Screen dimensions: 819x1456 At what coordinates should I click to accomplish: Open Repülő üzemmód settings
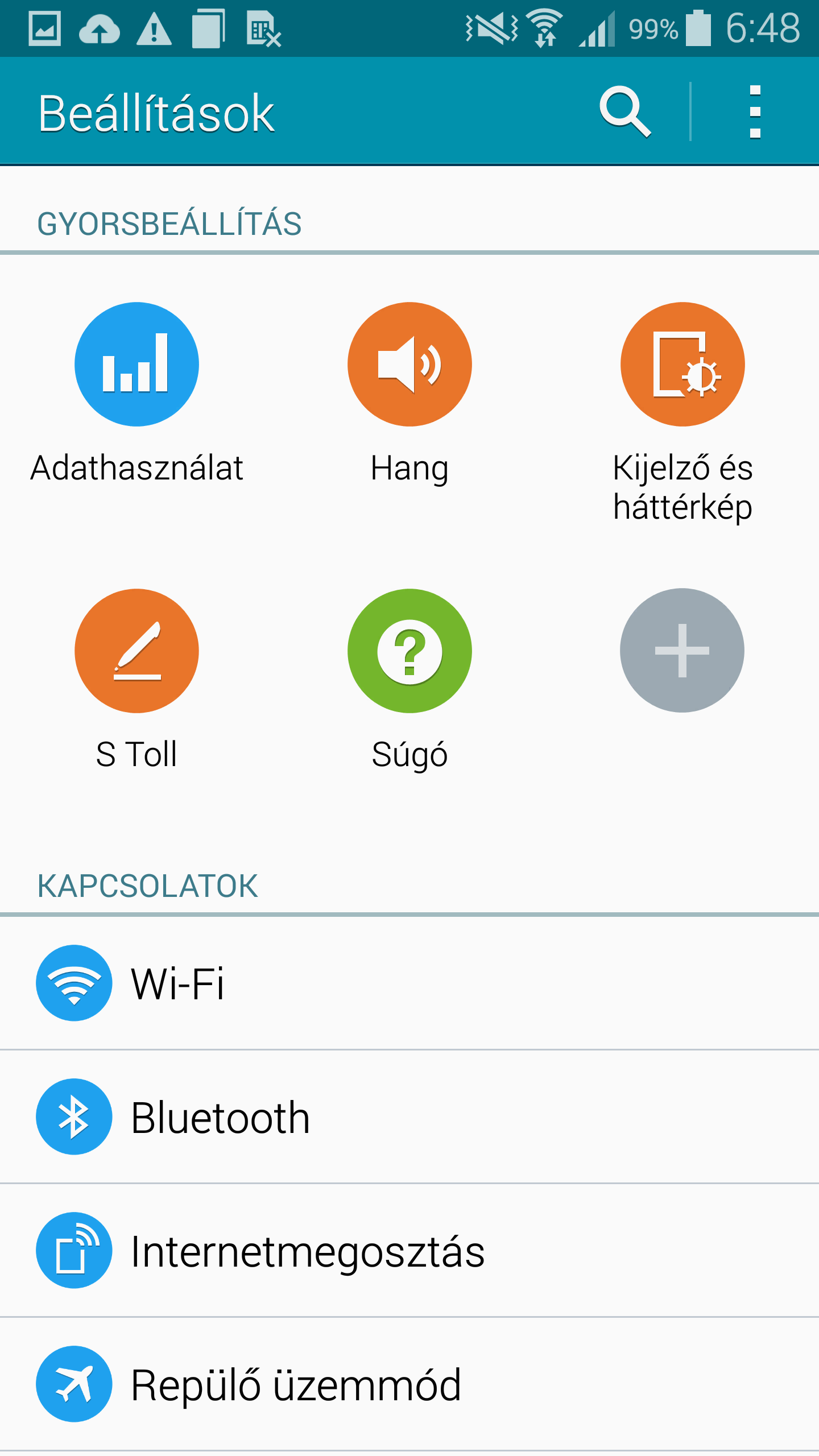click(409, 1384)
